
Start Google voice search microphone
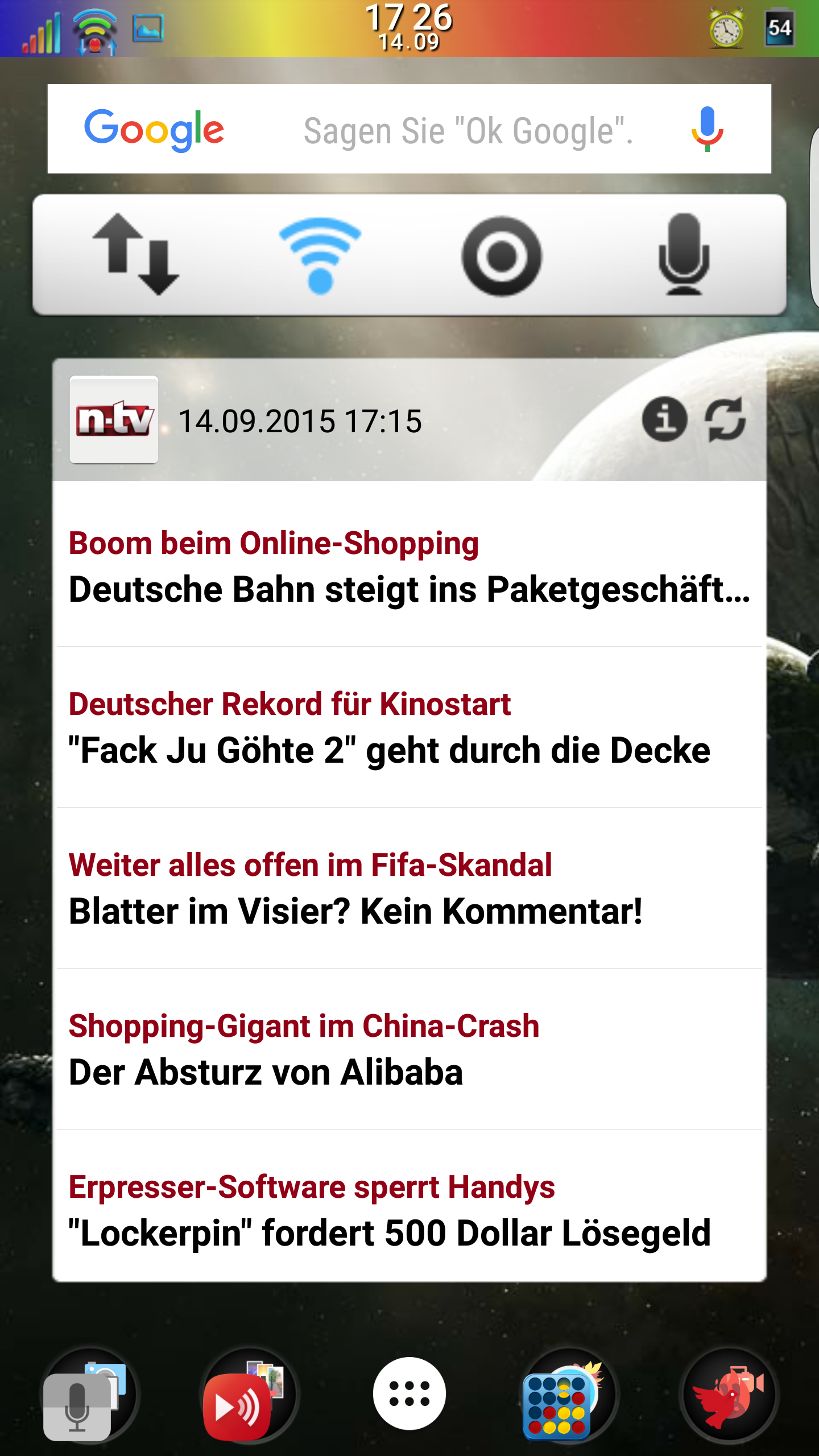tap(707, 129)
